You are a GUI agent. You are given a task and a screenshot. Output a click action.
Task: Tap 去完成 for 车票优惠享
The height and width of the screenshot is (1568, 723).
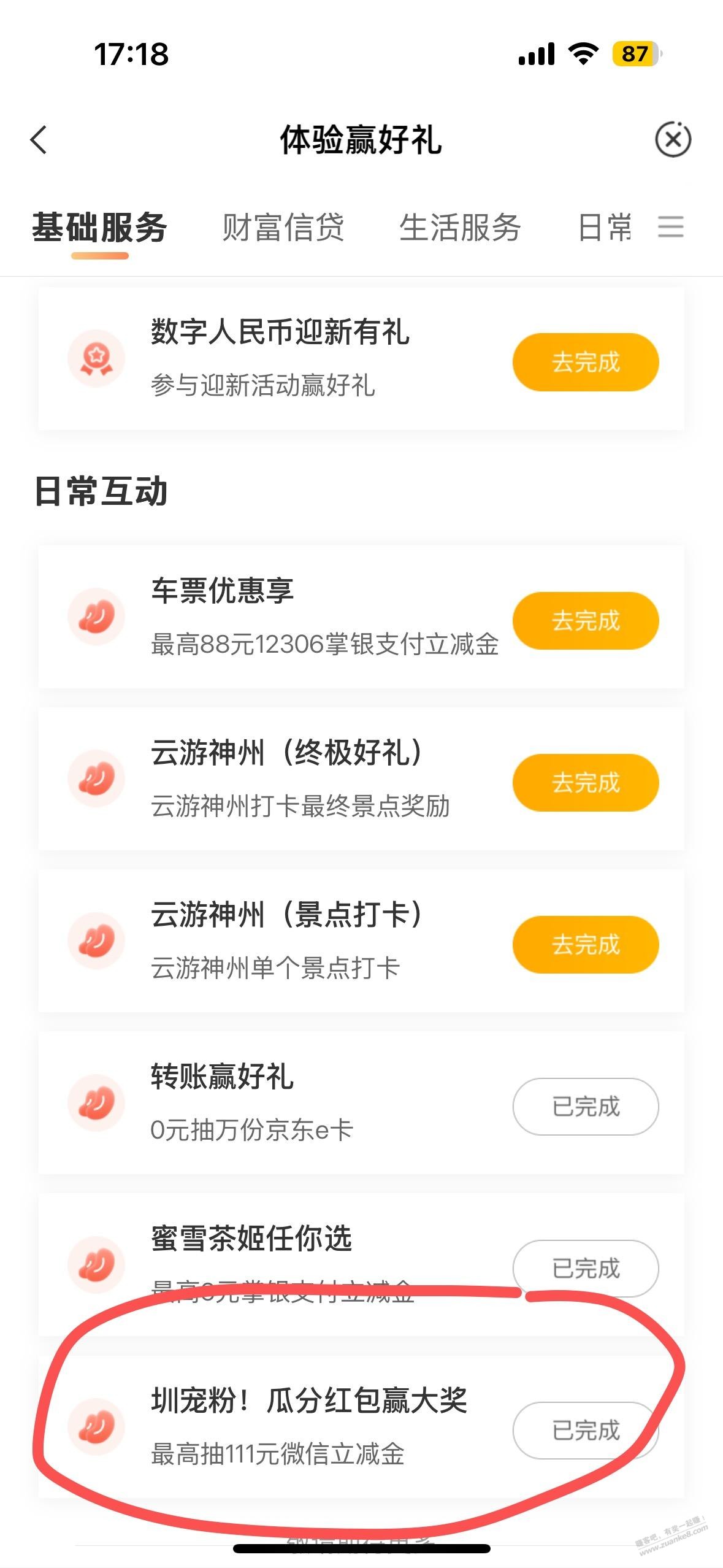point(586,621)
